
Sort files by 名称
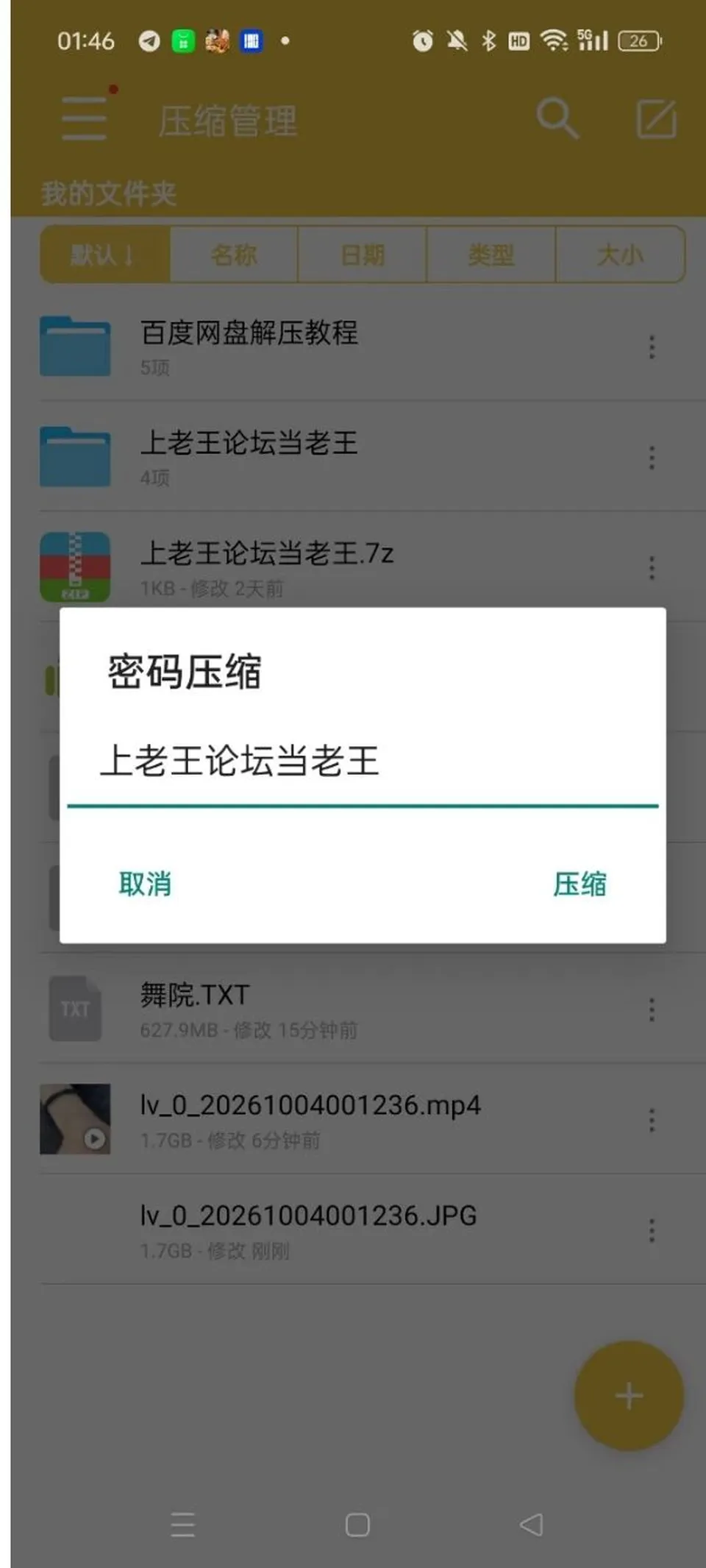[234, 255]
